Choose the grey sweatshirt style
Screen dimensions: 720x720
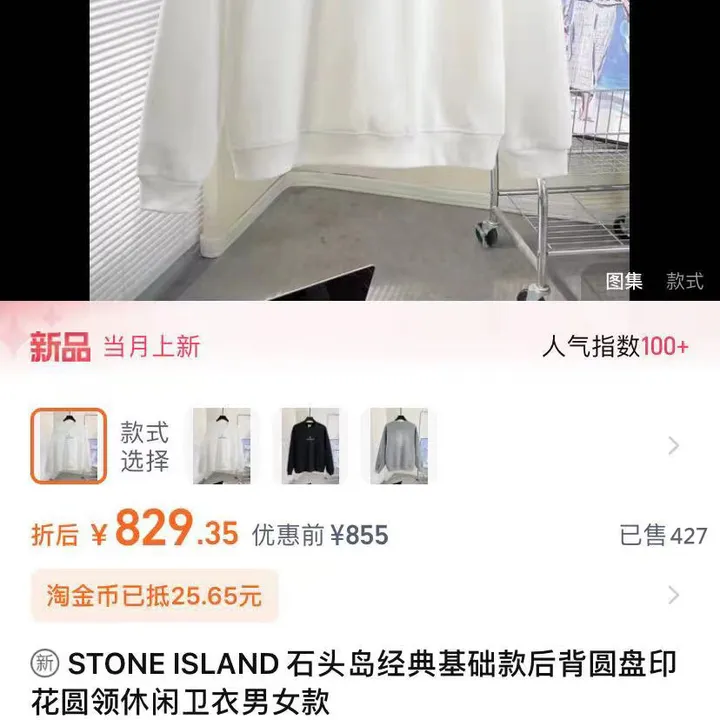(x=398, y=446)
